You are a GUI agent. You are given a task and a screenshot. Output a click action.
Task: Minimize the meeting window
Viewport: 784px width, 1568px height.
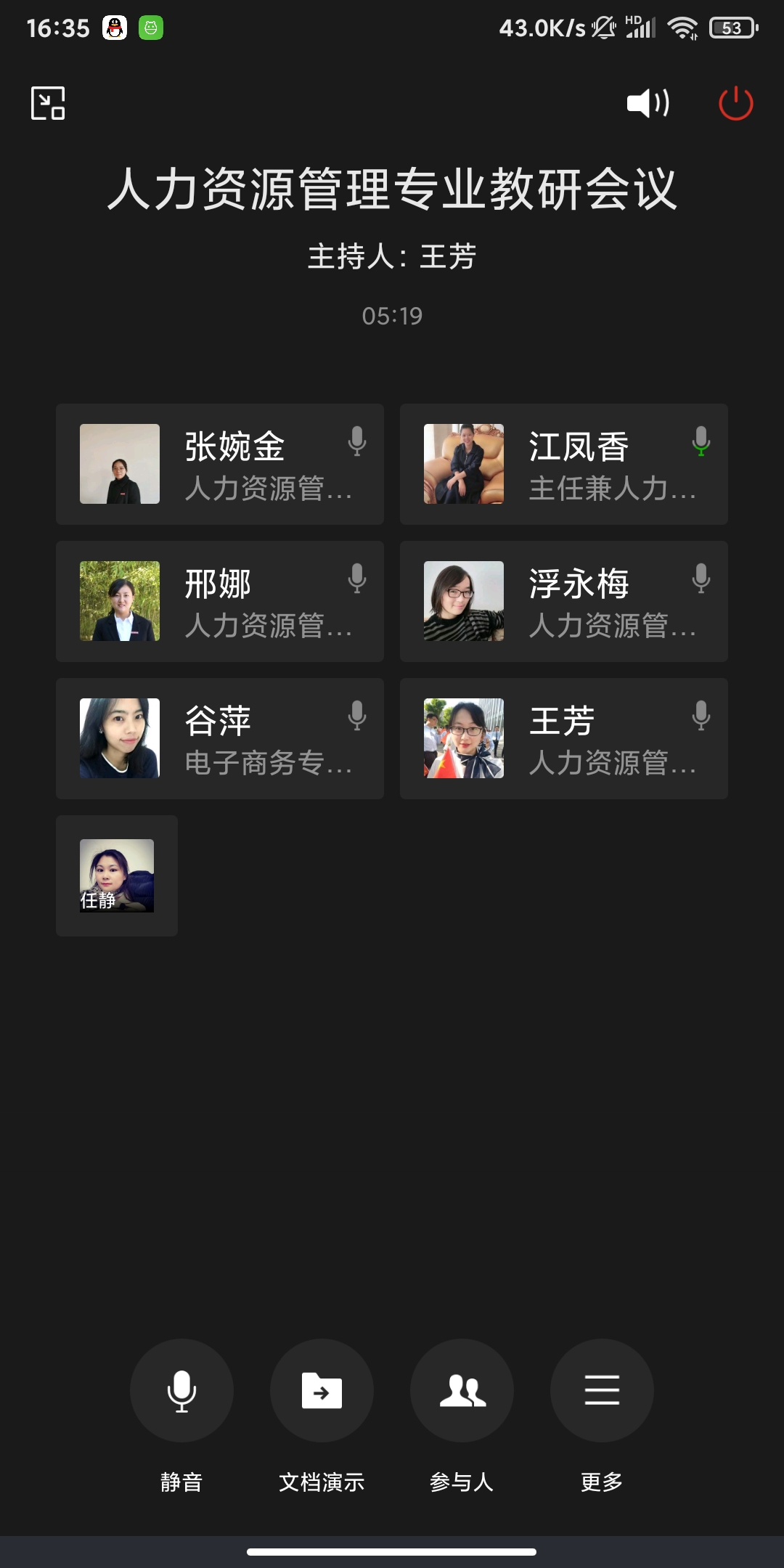tap(48, 103)
